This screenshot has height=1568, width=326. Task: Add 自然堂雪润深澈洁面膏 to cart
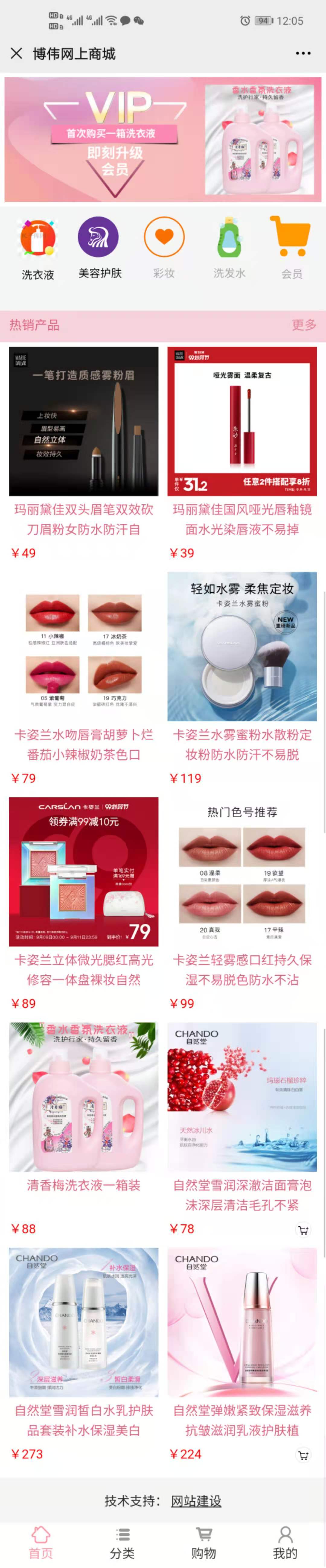[x=303, y=1230]
